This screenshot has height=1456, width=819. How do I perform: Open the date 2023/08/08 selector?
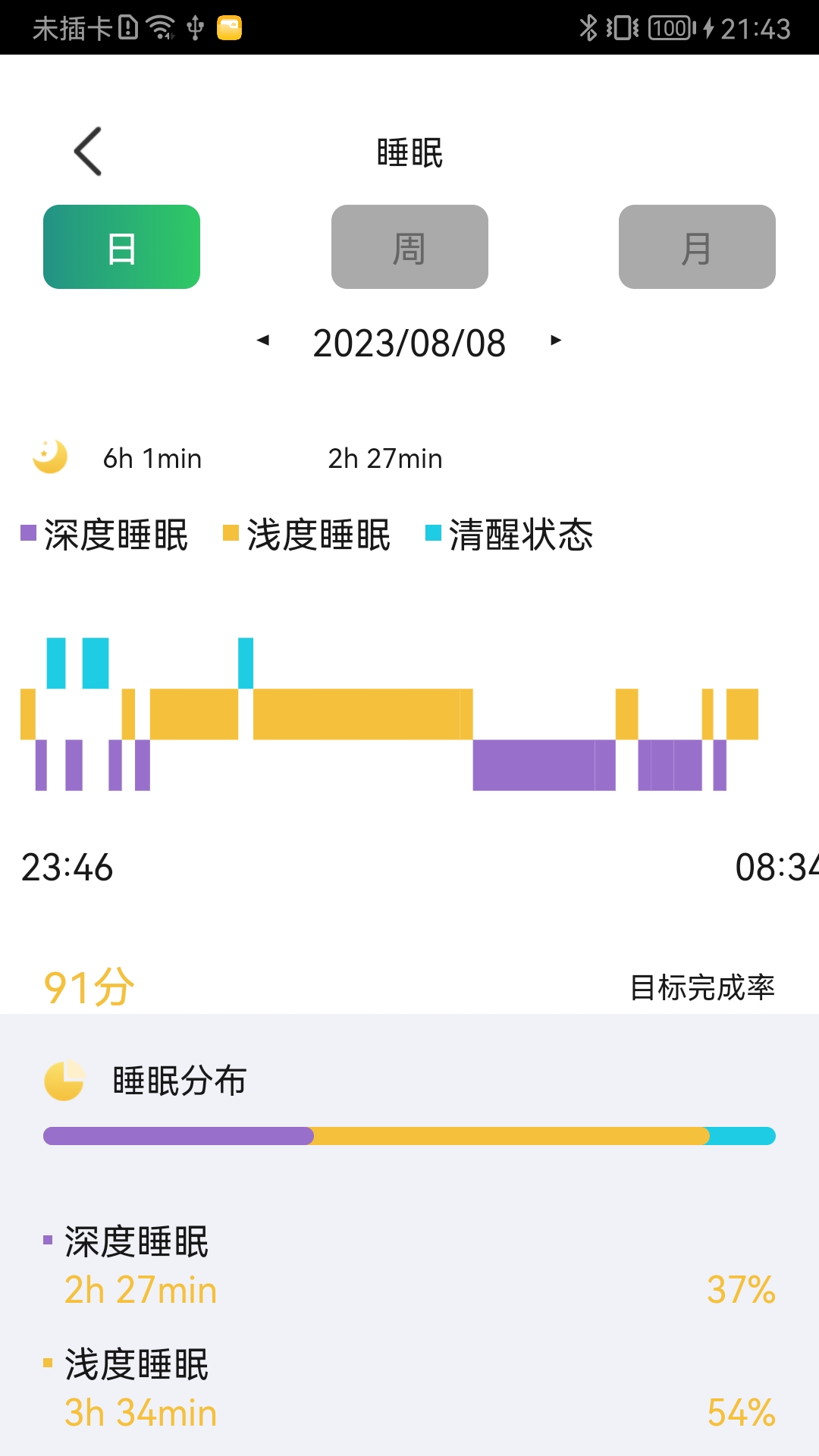click(x=409, y=343)
